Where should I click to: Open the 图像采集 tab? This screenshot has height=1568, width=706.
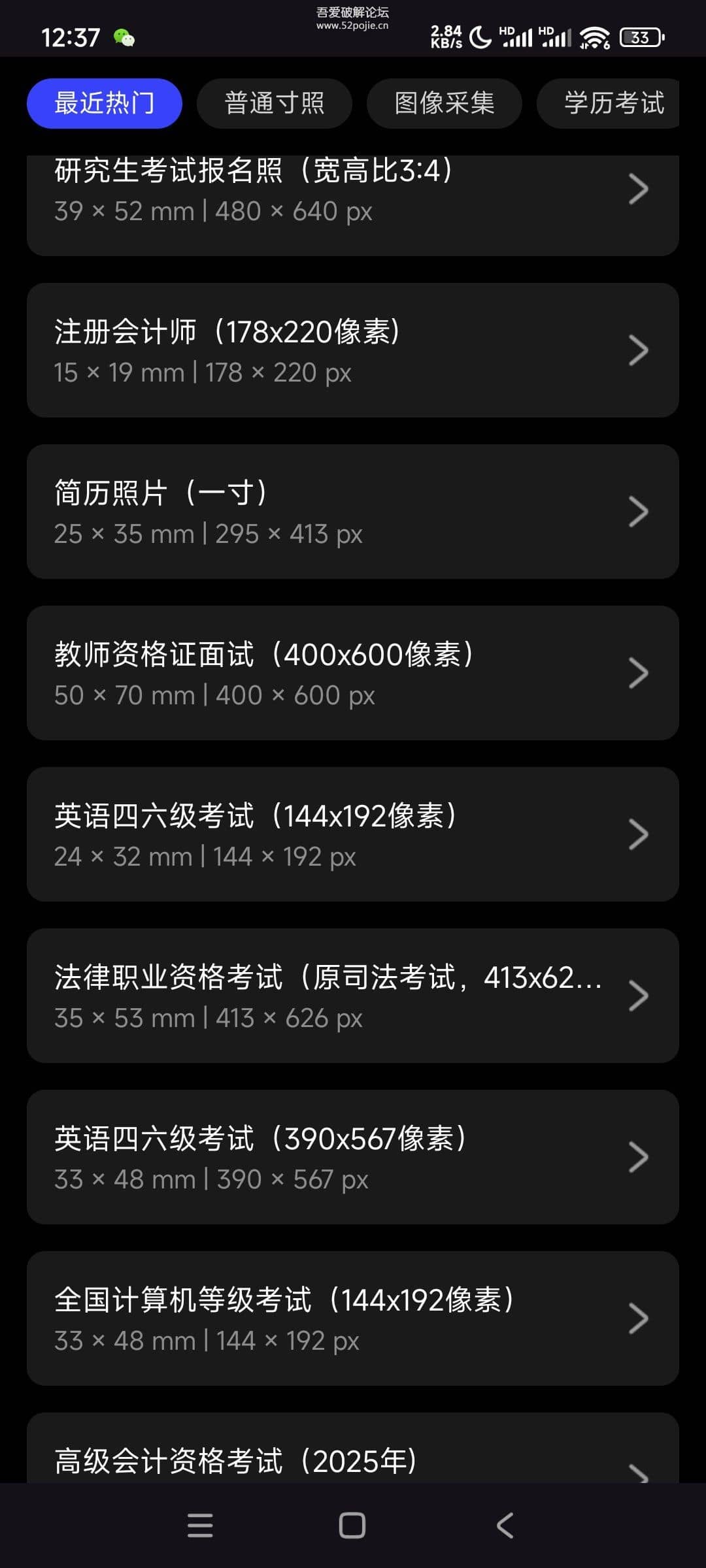444,103
